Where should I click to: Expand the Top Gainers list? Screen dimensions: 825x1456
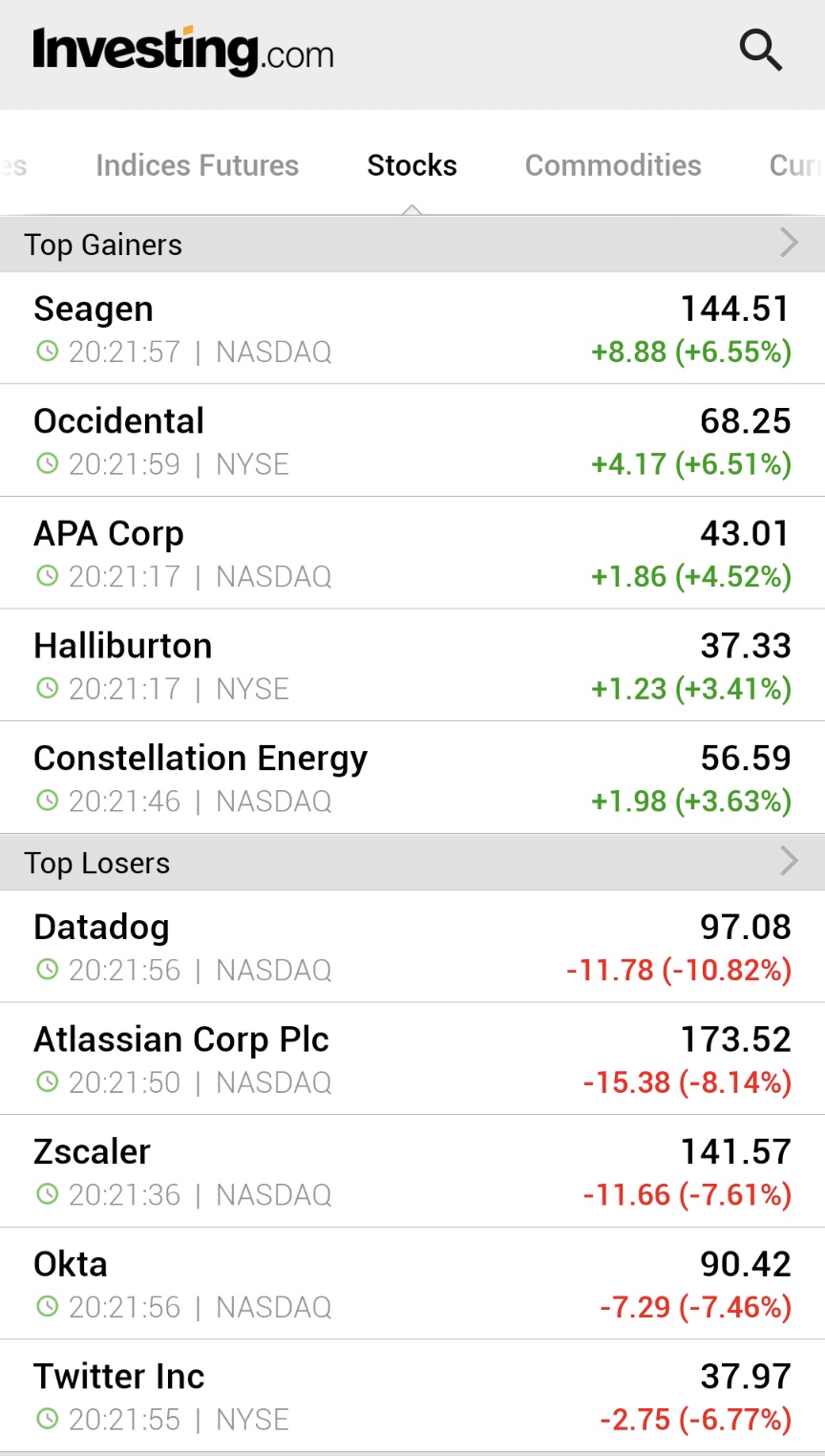point(412,245)
